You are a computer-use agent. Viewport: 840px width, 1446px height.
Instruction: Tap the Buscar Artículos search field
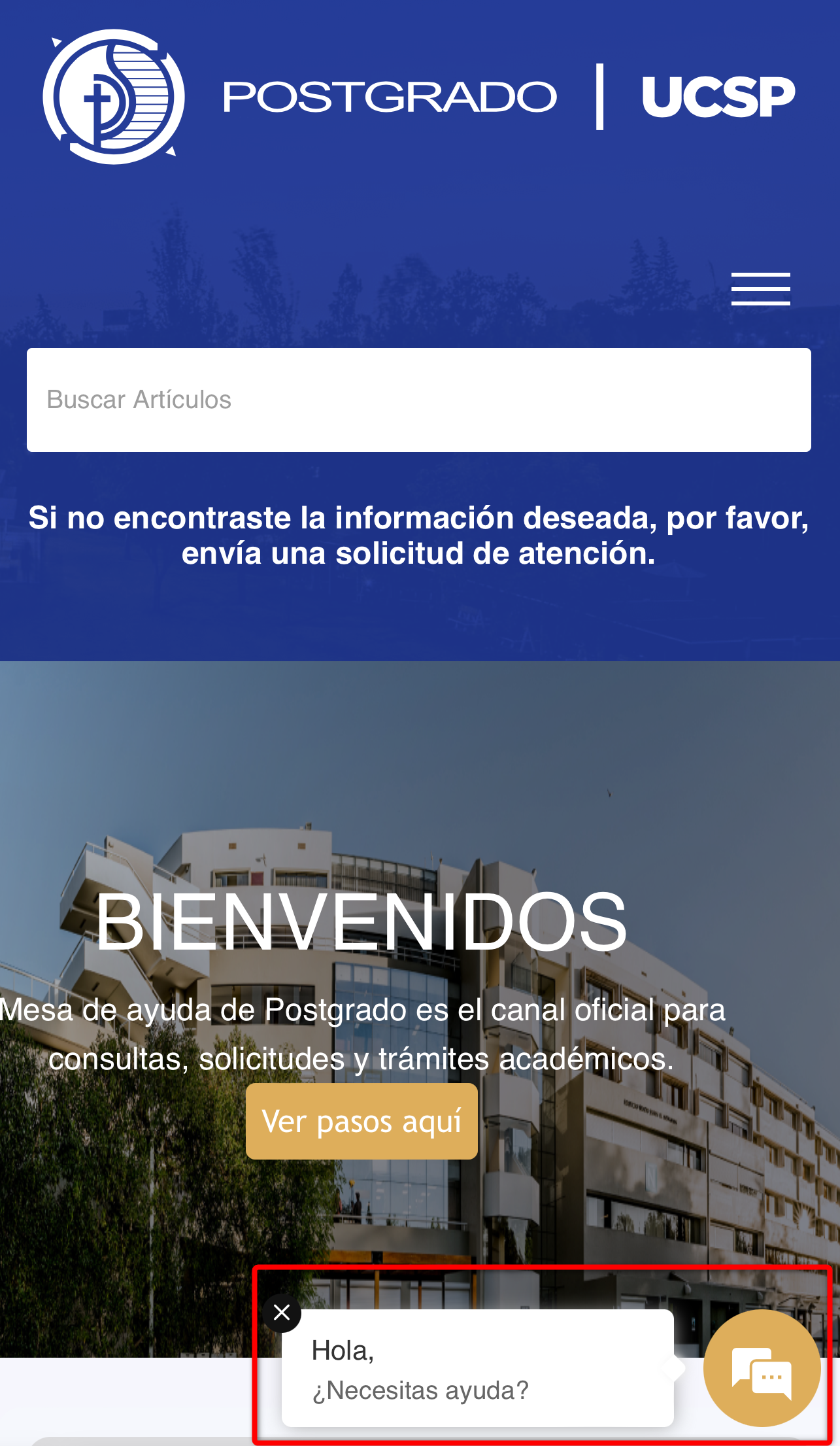(418, 400)
